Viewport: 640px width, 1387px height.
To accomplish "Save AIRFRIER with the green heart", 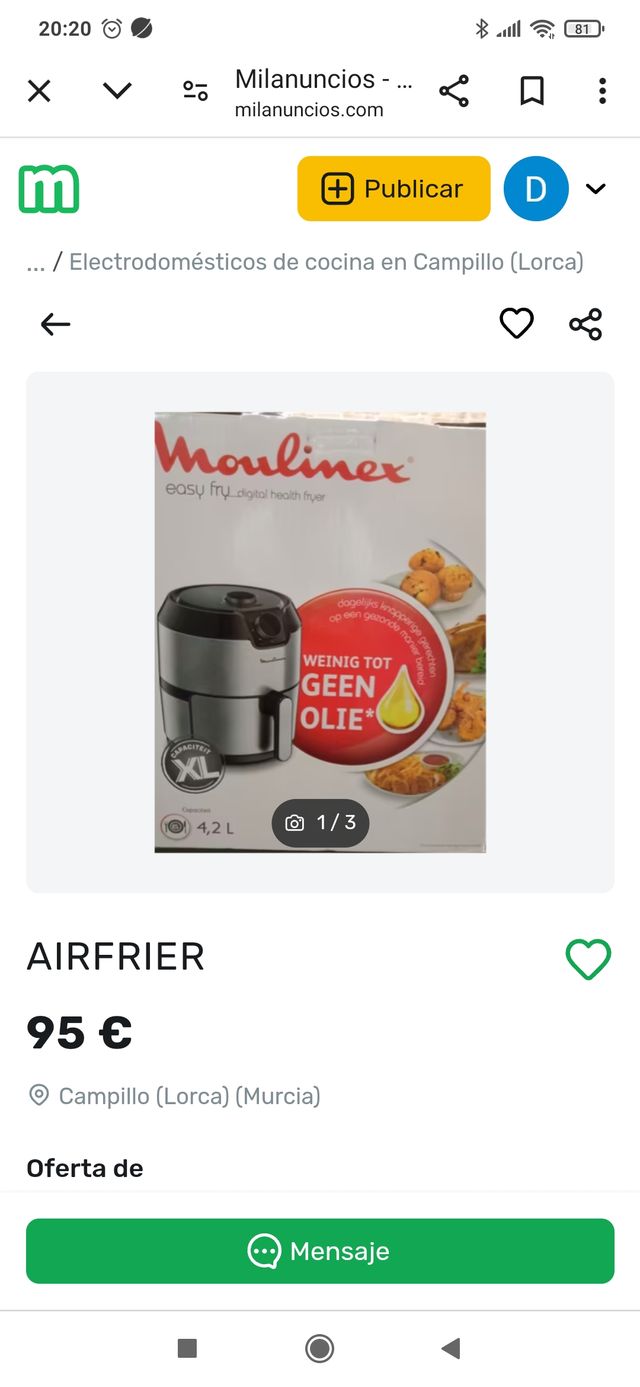I will (x=588, y=960).
